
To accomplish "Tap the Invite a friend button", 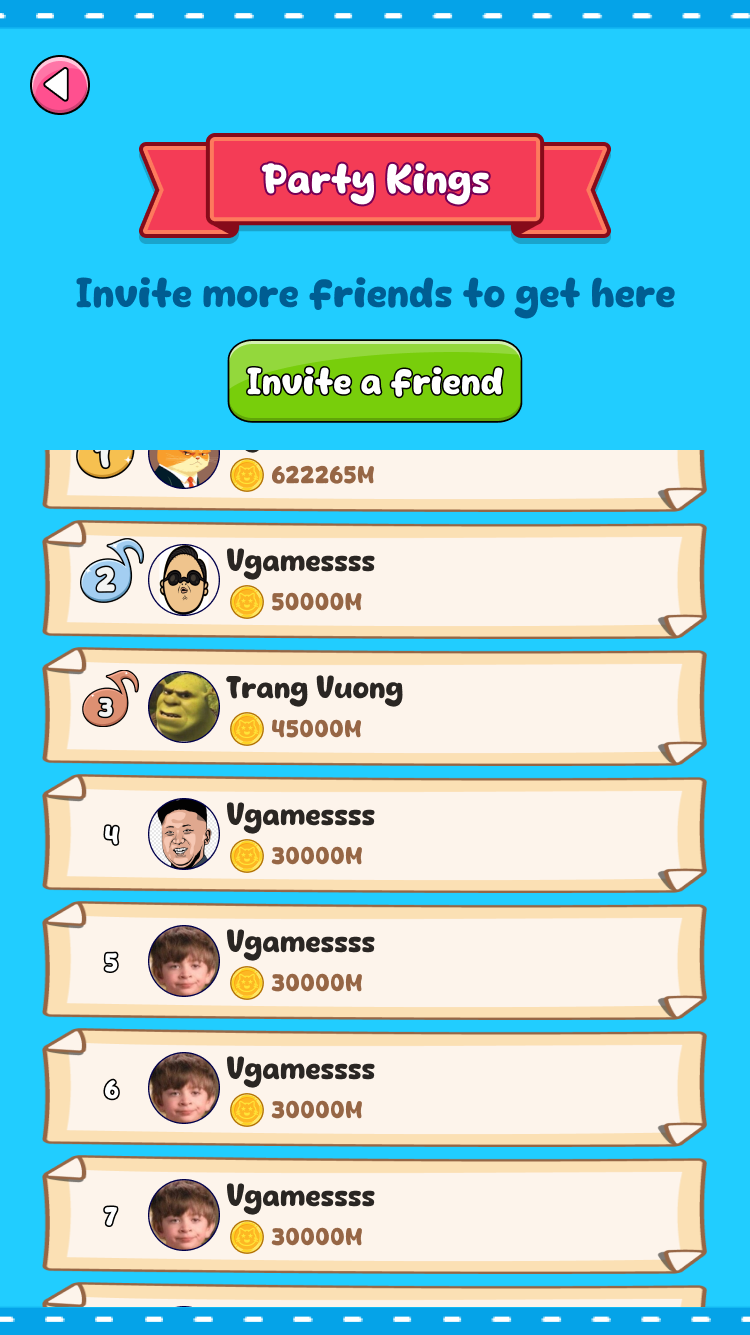I will 375,381.
